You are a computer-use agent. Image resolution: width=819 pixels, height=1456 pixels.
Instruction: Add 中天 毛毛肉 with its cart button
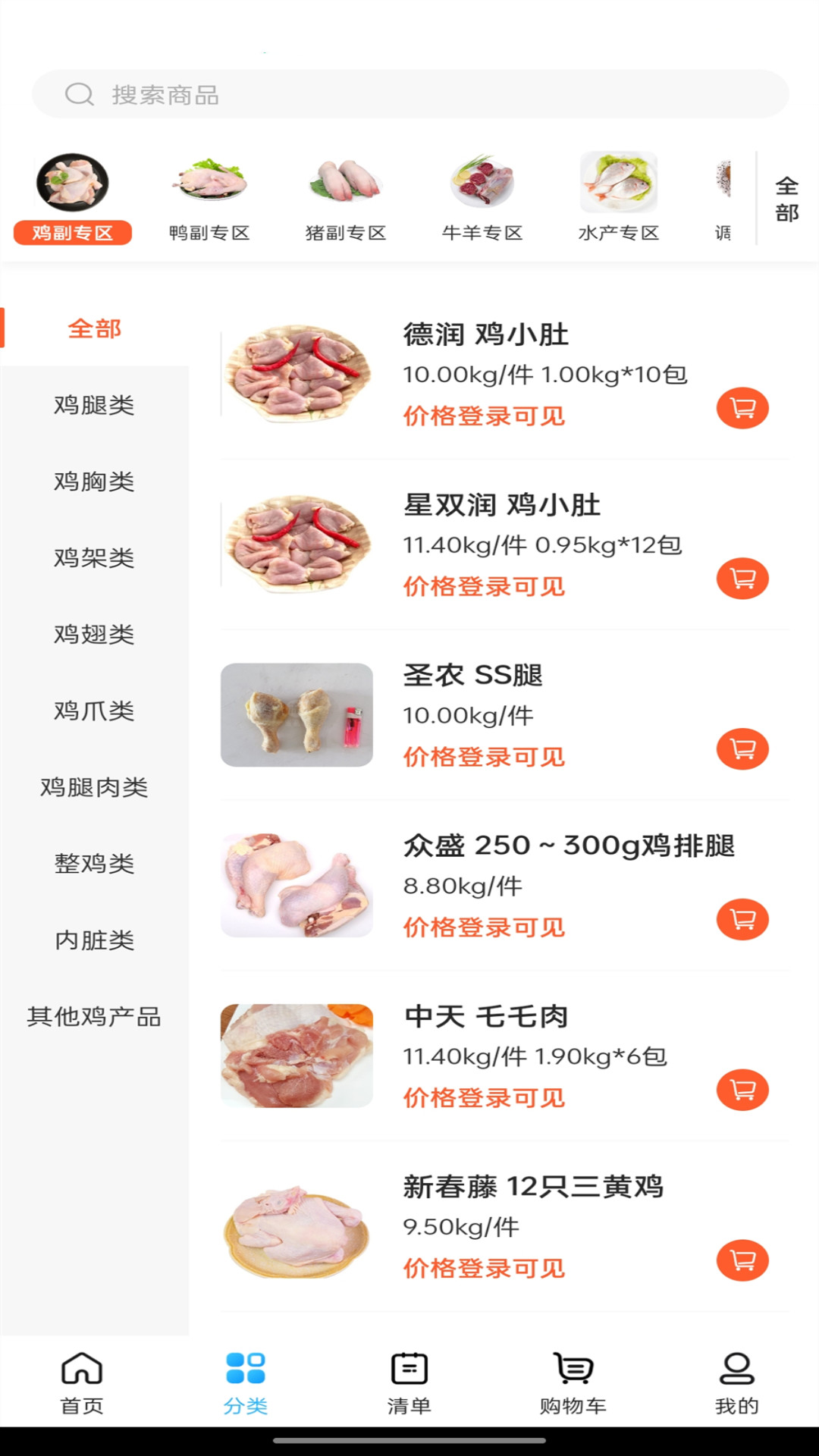pyautogui.click(x=742, y=1090)
